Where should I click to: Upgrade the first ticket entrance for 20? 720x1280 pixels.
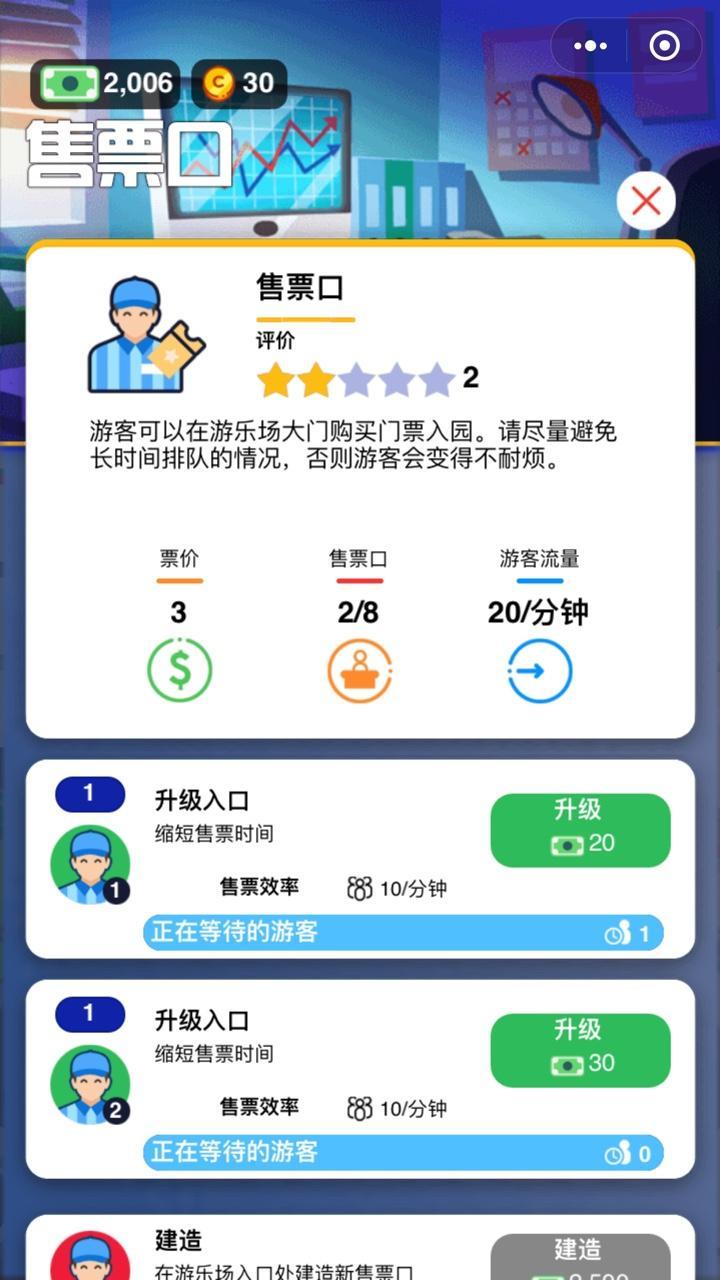click(x=580, y=830)
